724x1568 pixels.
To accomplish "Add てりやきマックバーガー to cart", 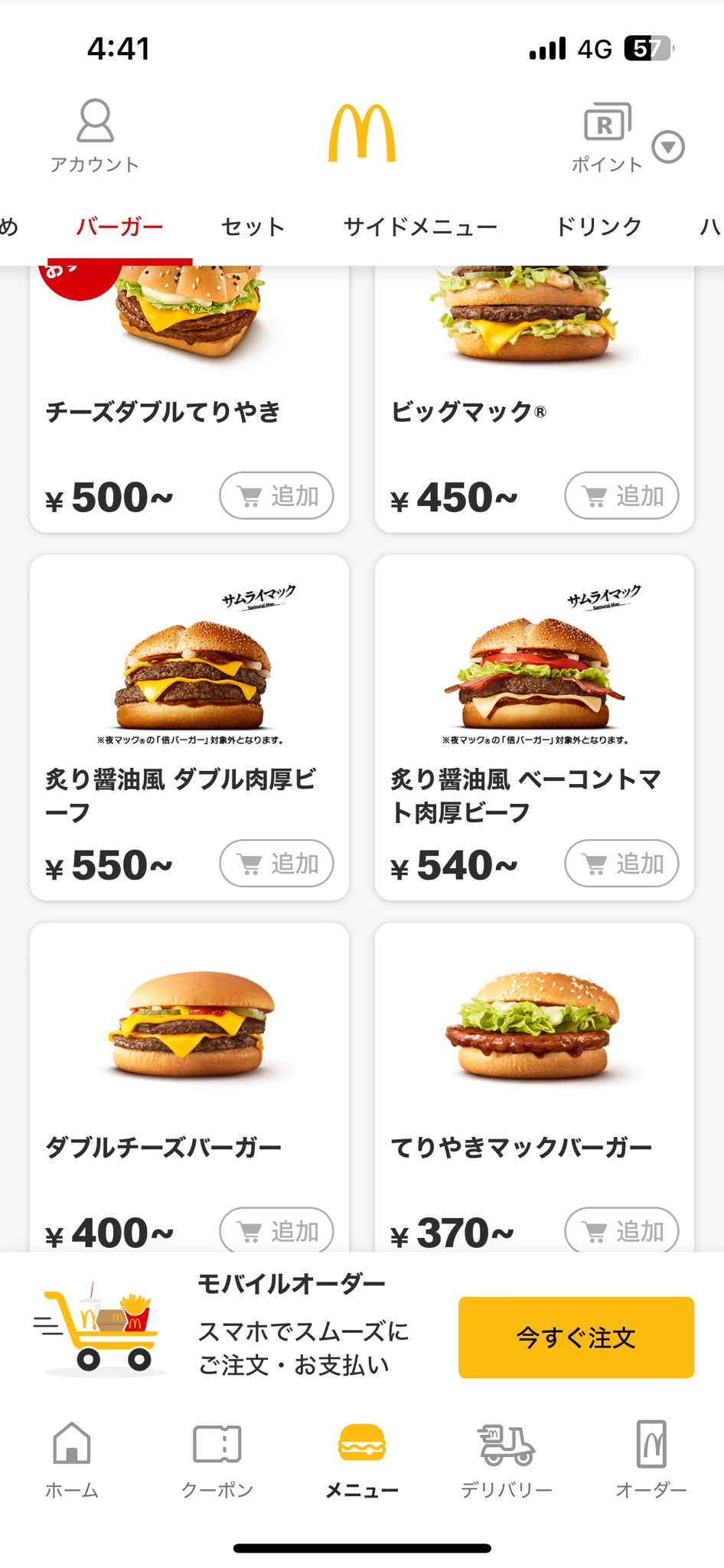I will click(x=621, y=1230).
